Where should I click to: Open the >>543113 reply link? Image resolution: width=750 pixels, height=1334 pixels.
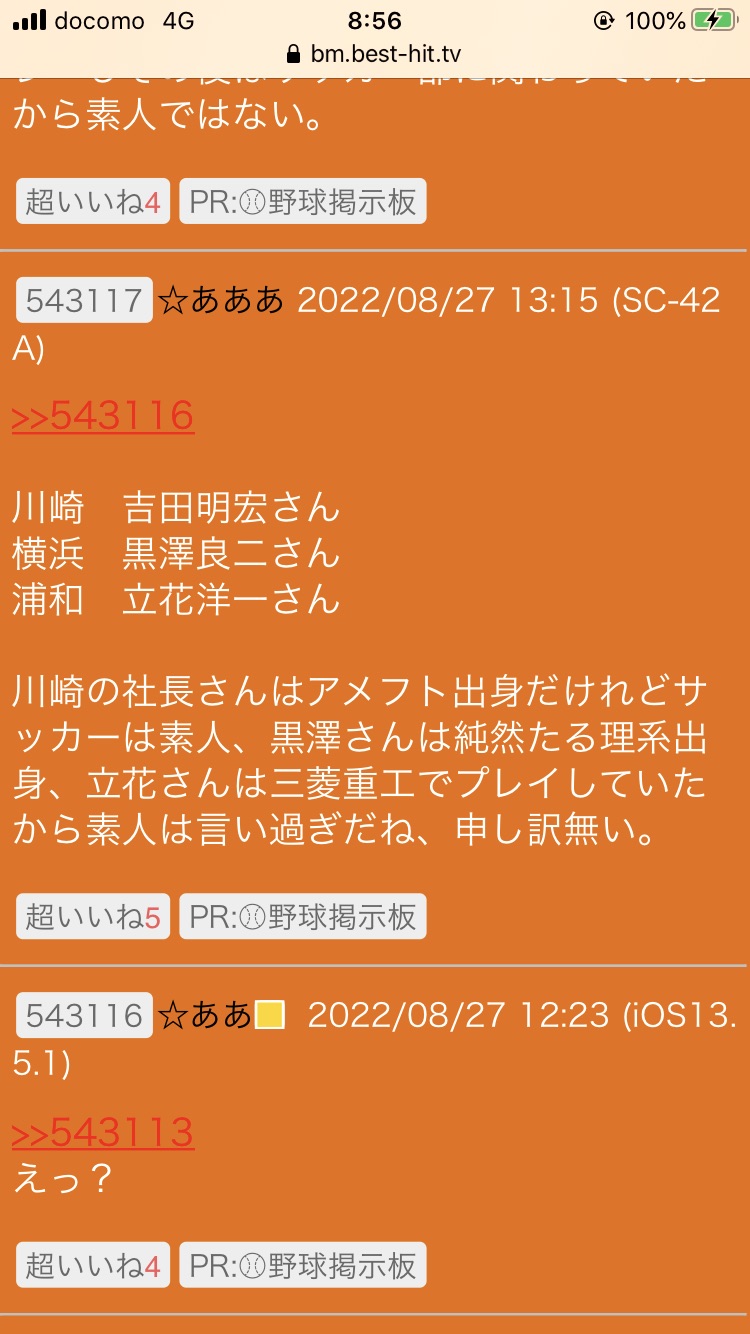point(103,1132)
